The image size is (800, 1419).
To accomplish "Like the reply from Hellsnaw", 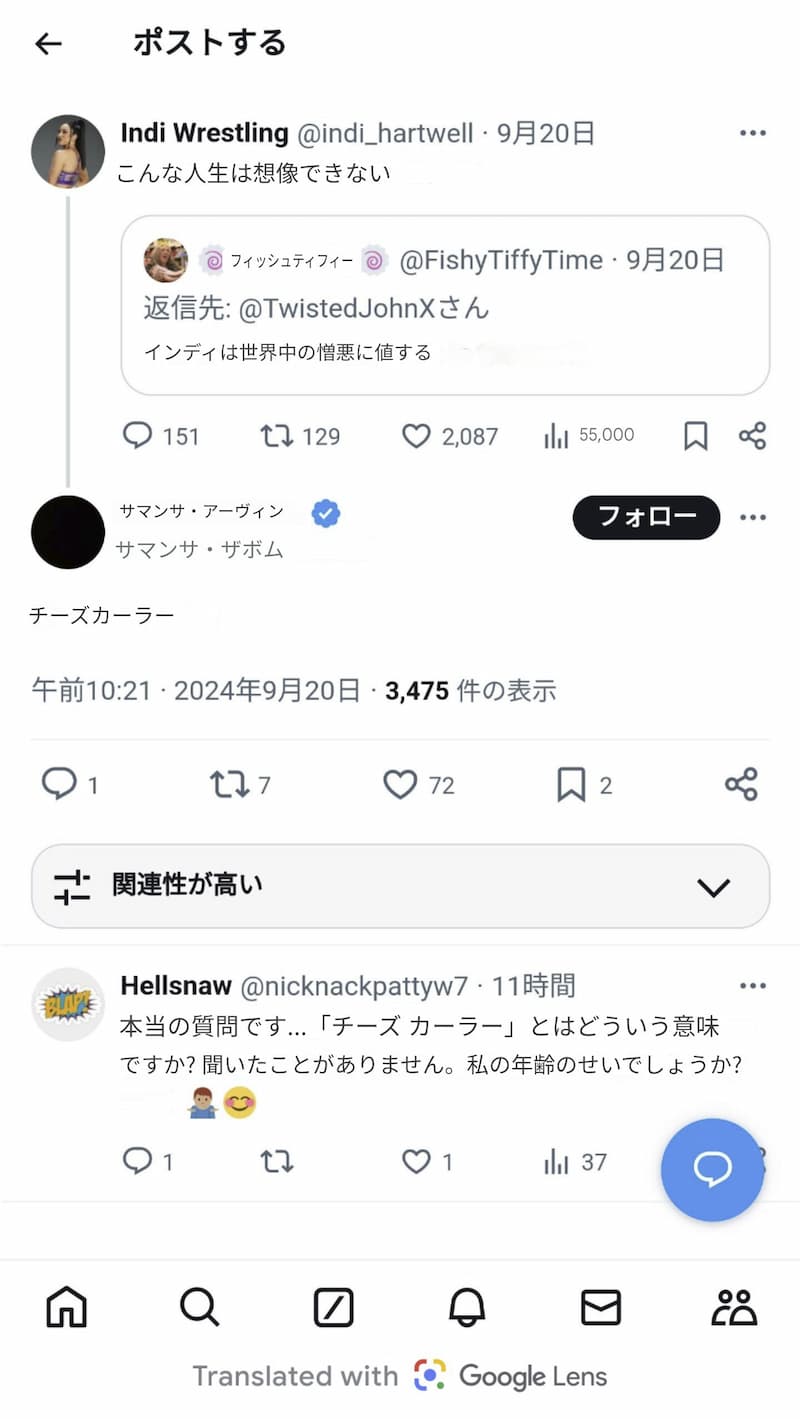I will pyautogui.click(x=416, y=1161).
